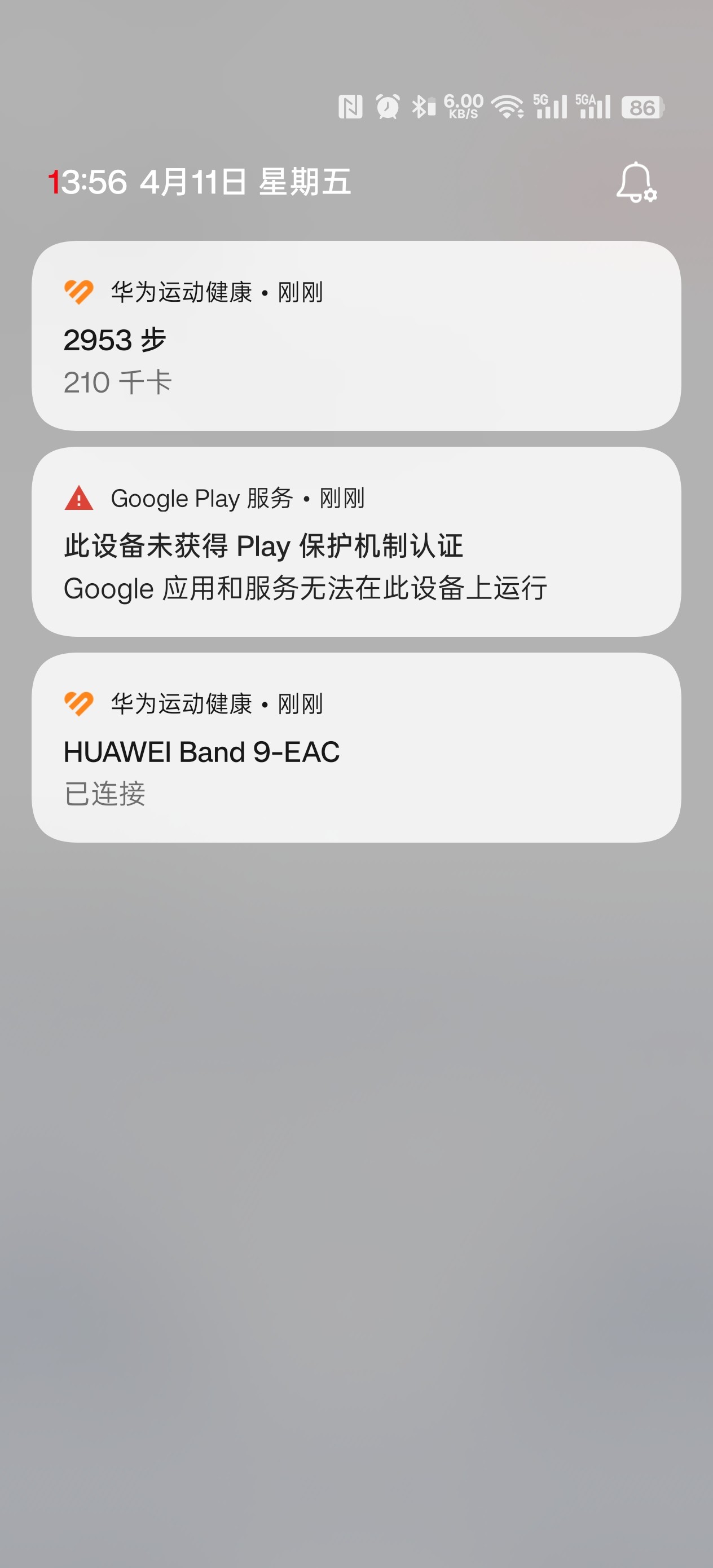Tap the 6.00 KB/S network speed indicator
This screenshot has width=713, height=1568.
(x=464, y=106)
